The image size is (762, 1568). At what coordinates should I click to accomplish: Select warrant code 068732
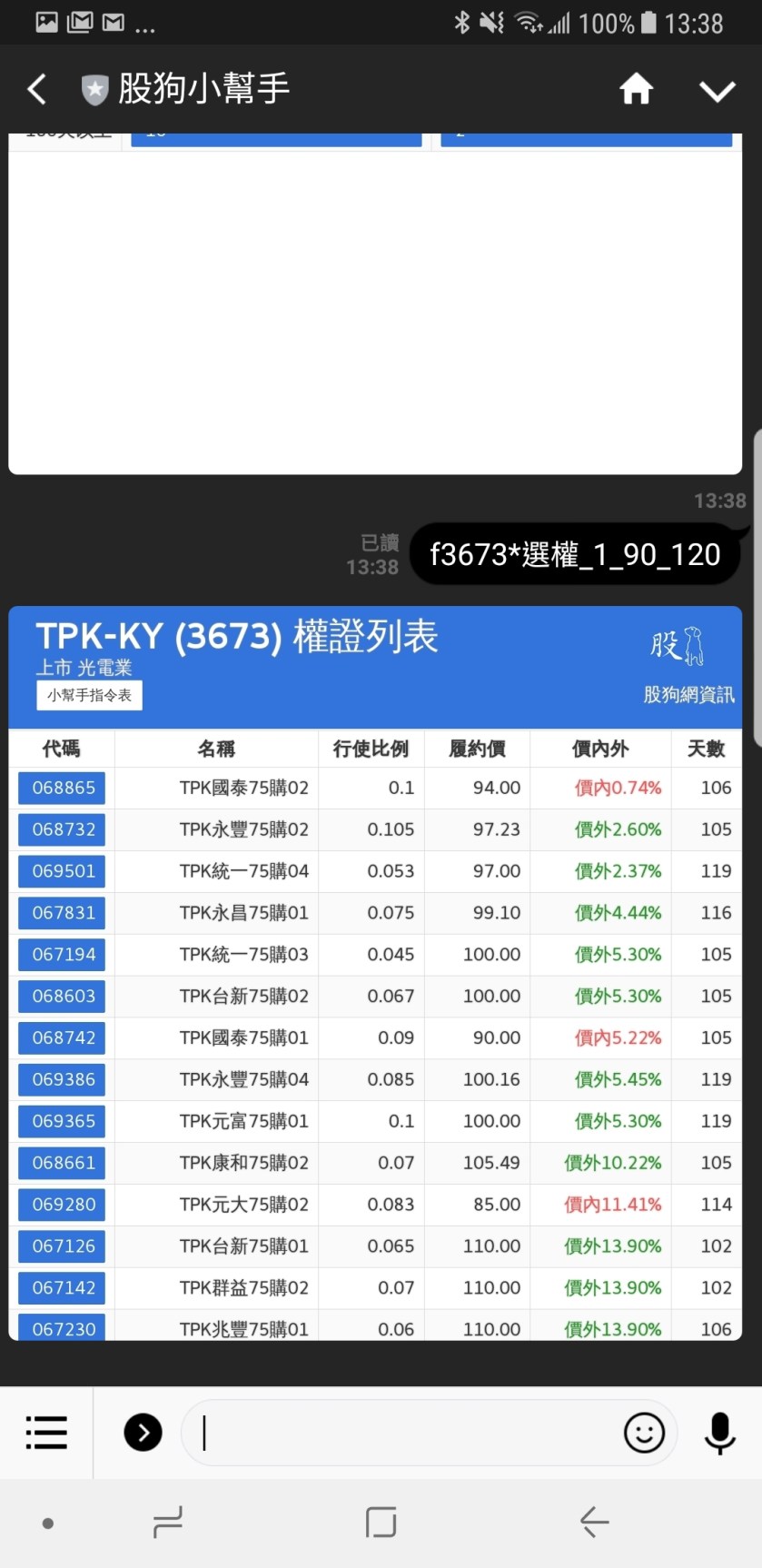tap(63, 830)
